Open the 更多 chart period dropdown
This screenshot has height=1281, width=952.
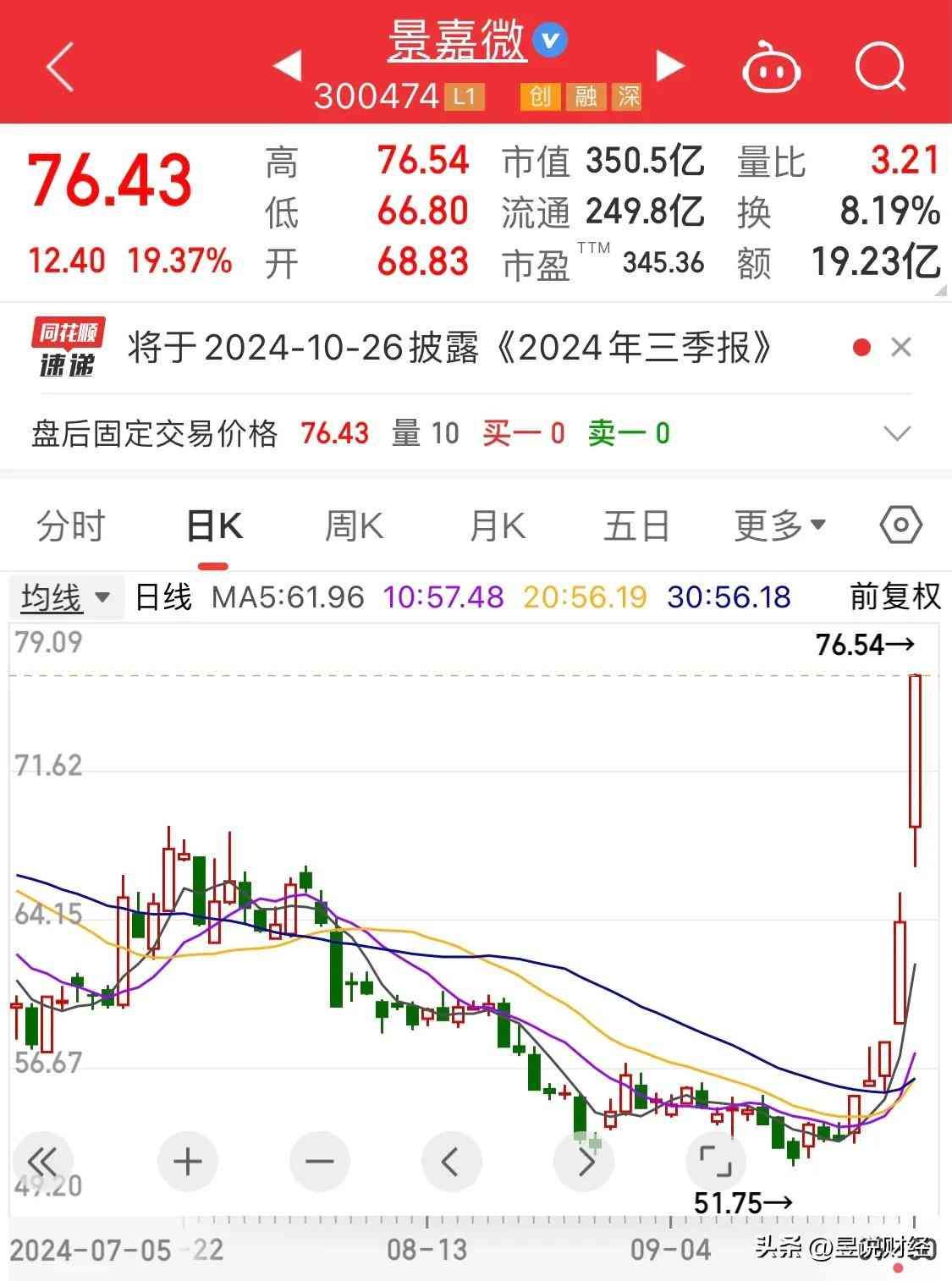click(779, 526)
